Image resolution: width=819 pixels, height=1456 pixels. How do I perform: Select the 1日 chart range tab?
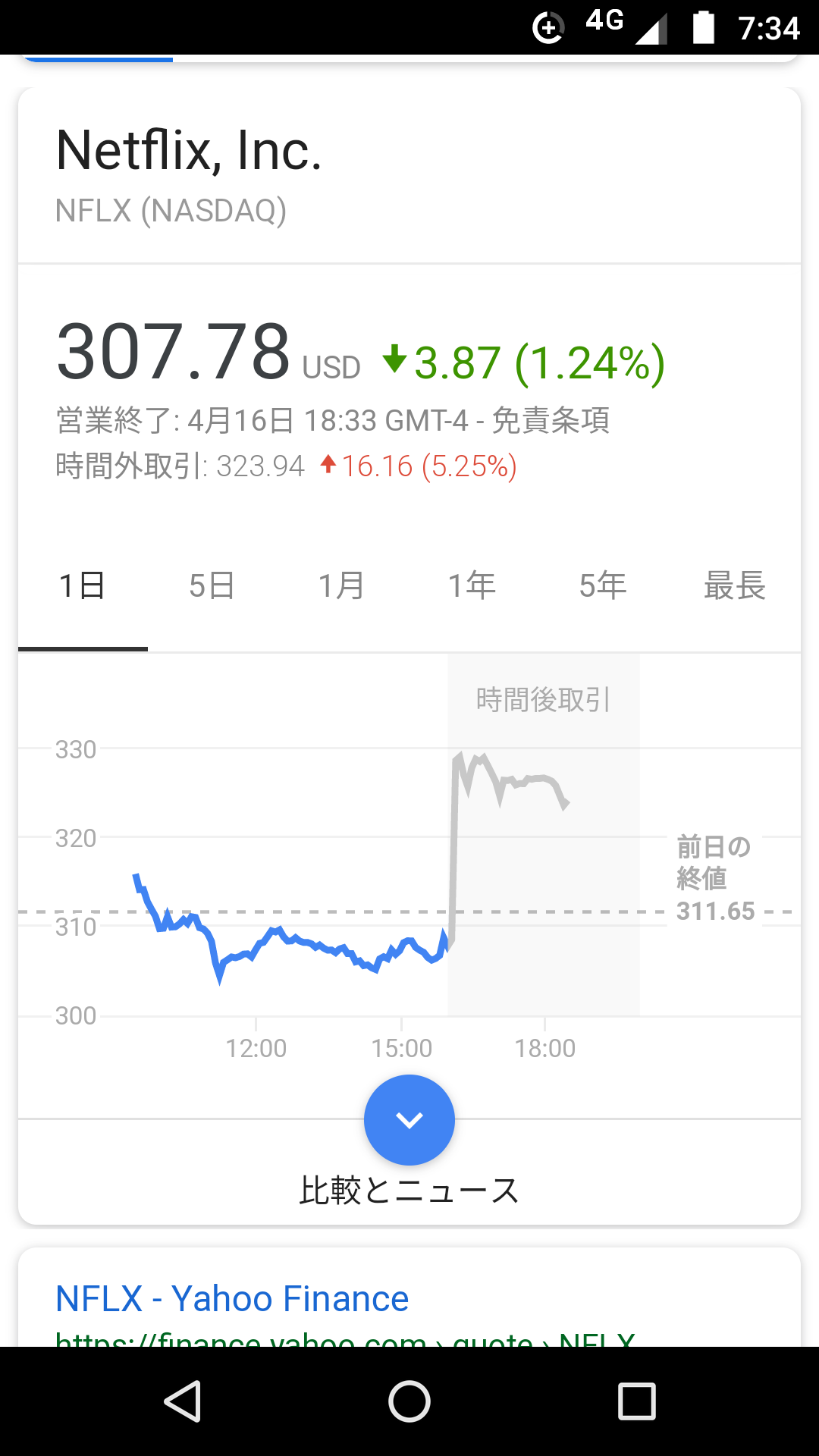click(x=82, y=586)
